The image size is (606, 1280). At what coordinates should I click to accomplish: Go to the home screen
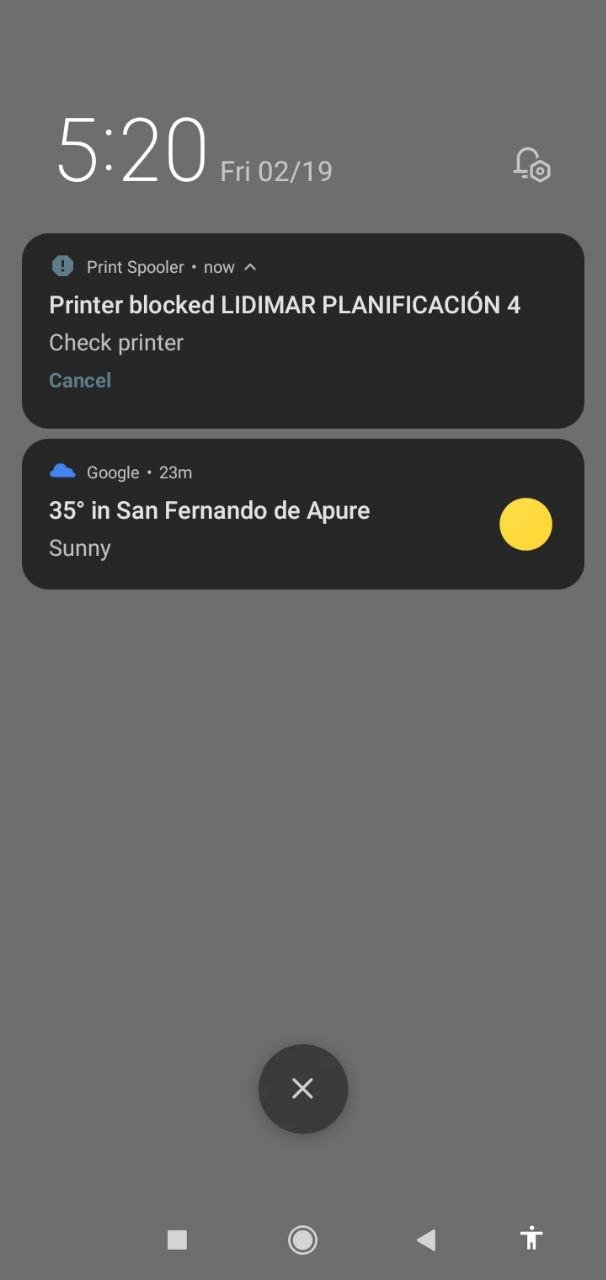tap(303, 1240)
